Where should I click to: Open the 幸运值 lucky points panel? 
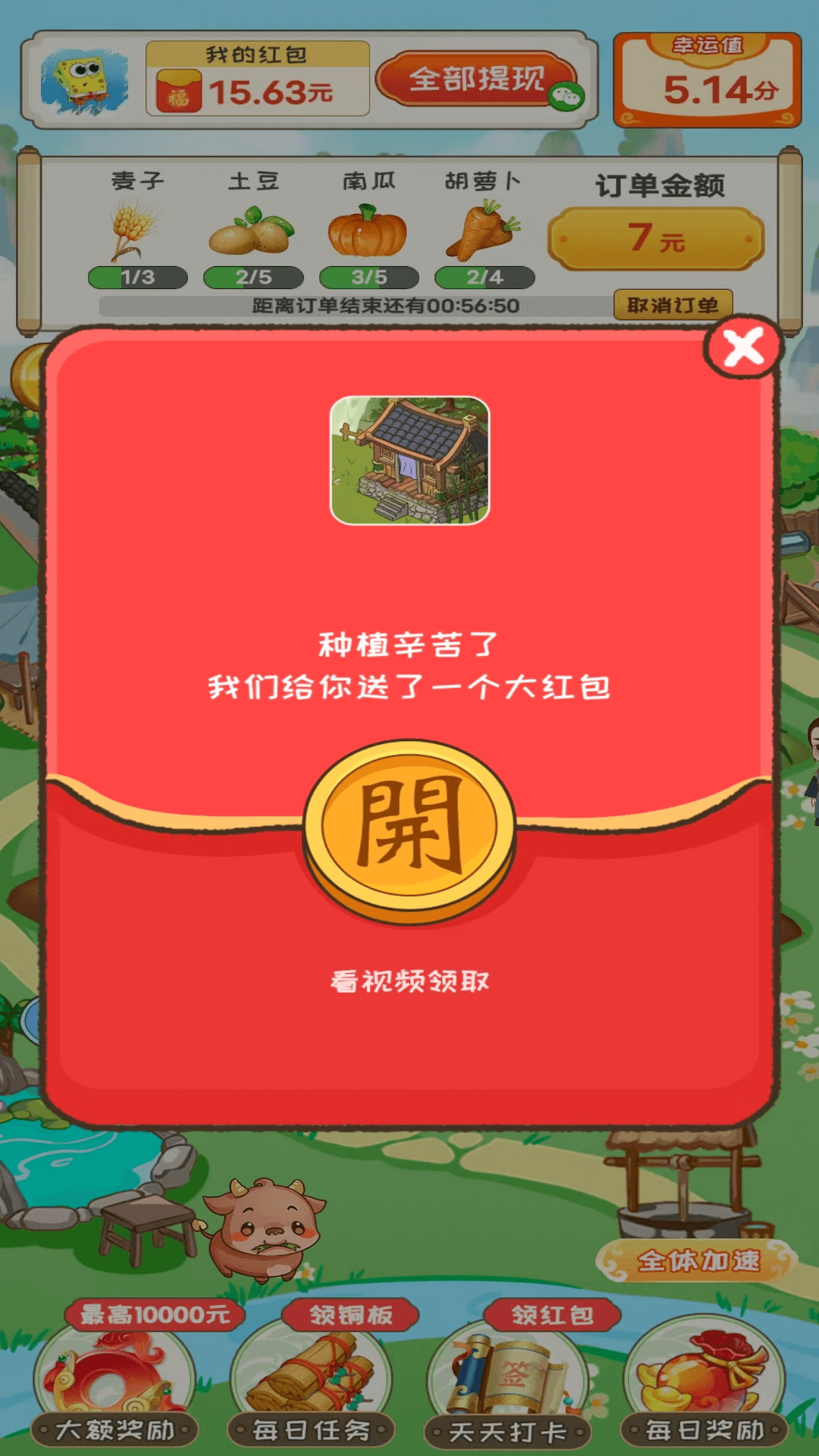point(708,80)
